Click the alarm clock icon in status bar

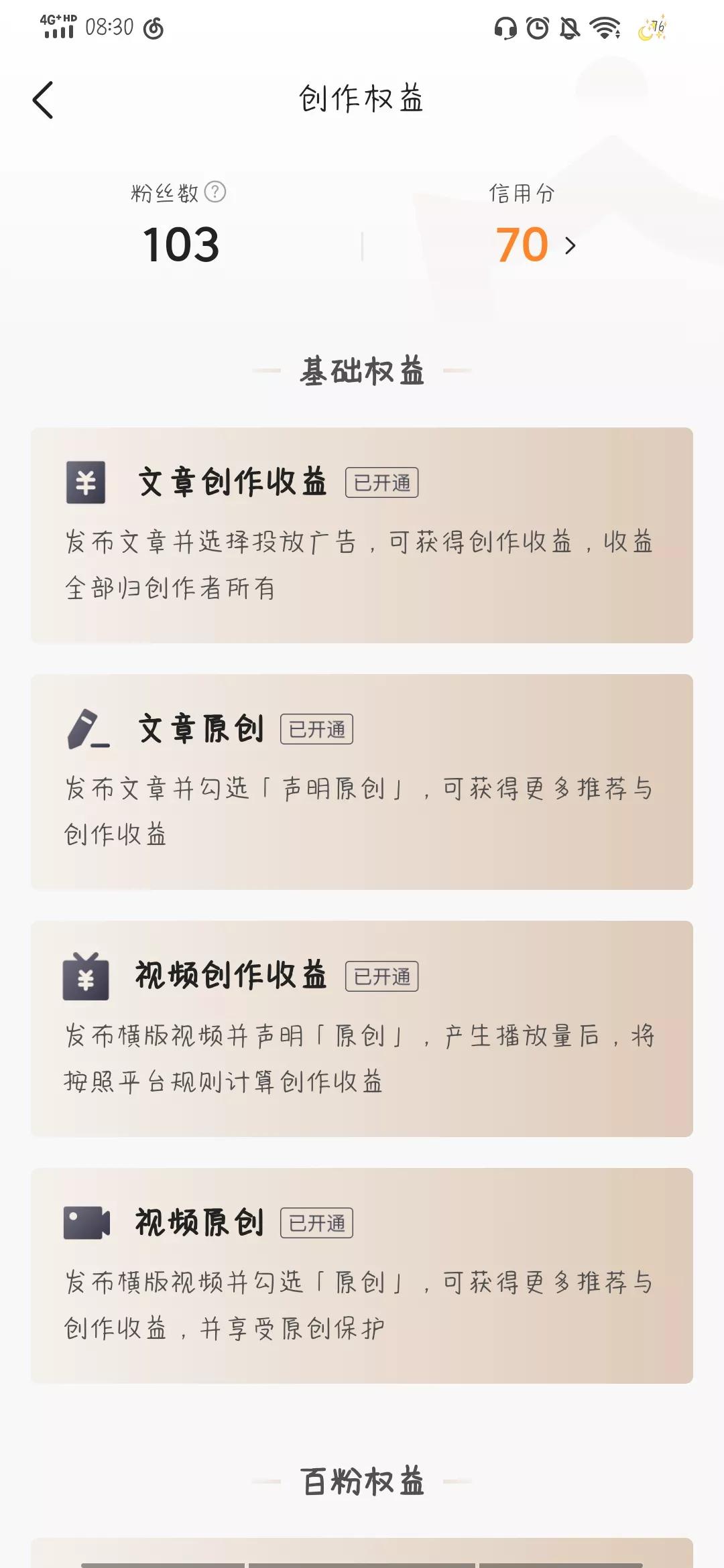tap(536, 28)
